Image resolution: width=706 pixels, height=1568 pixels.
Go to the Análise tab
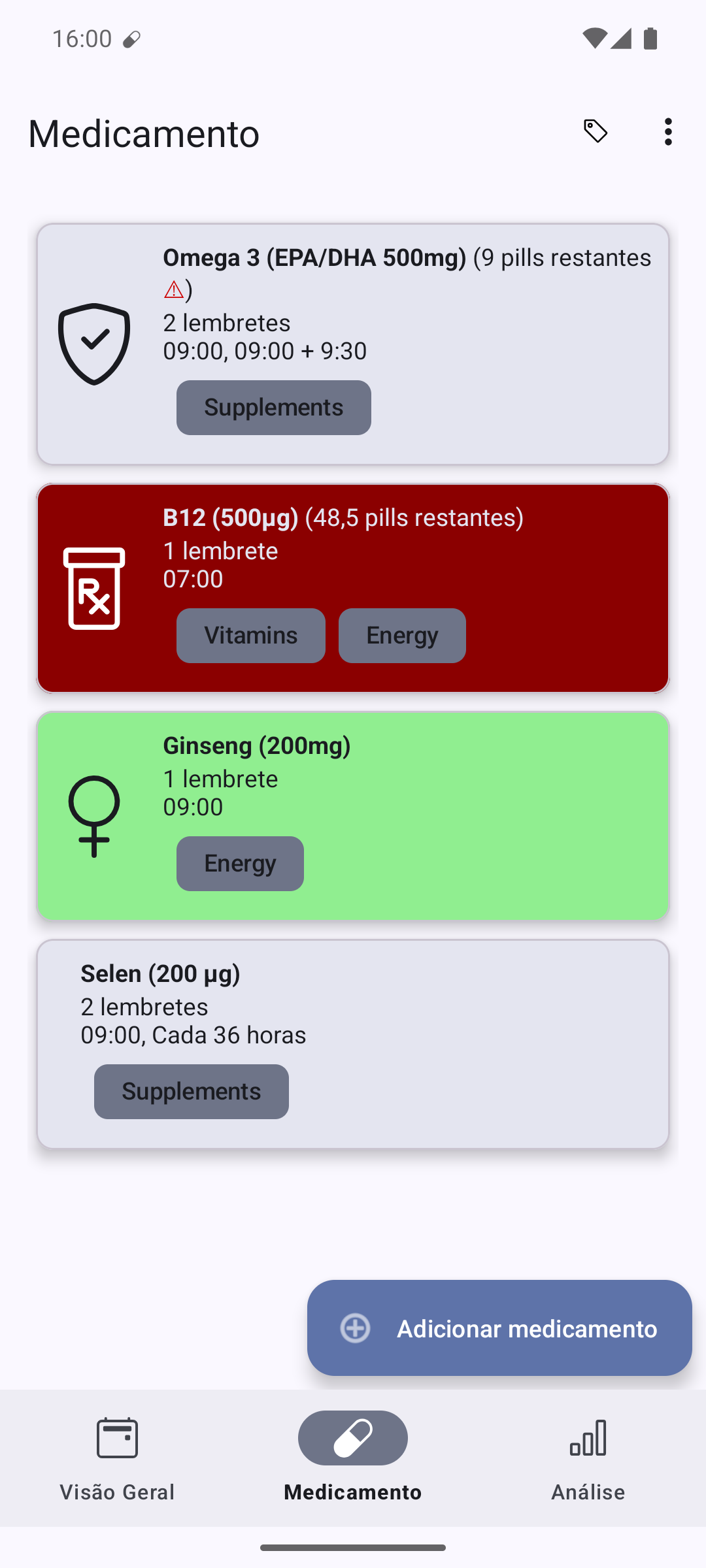pos(588,1458)
